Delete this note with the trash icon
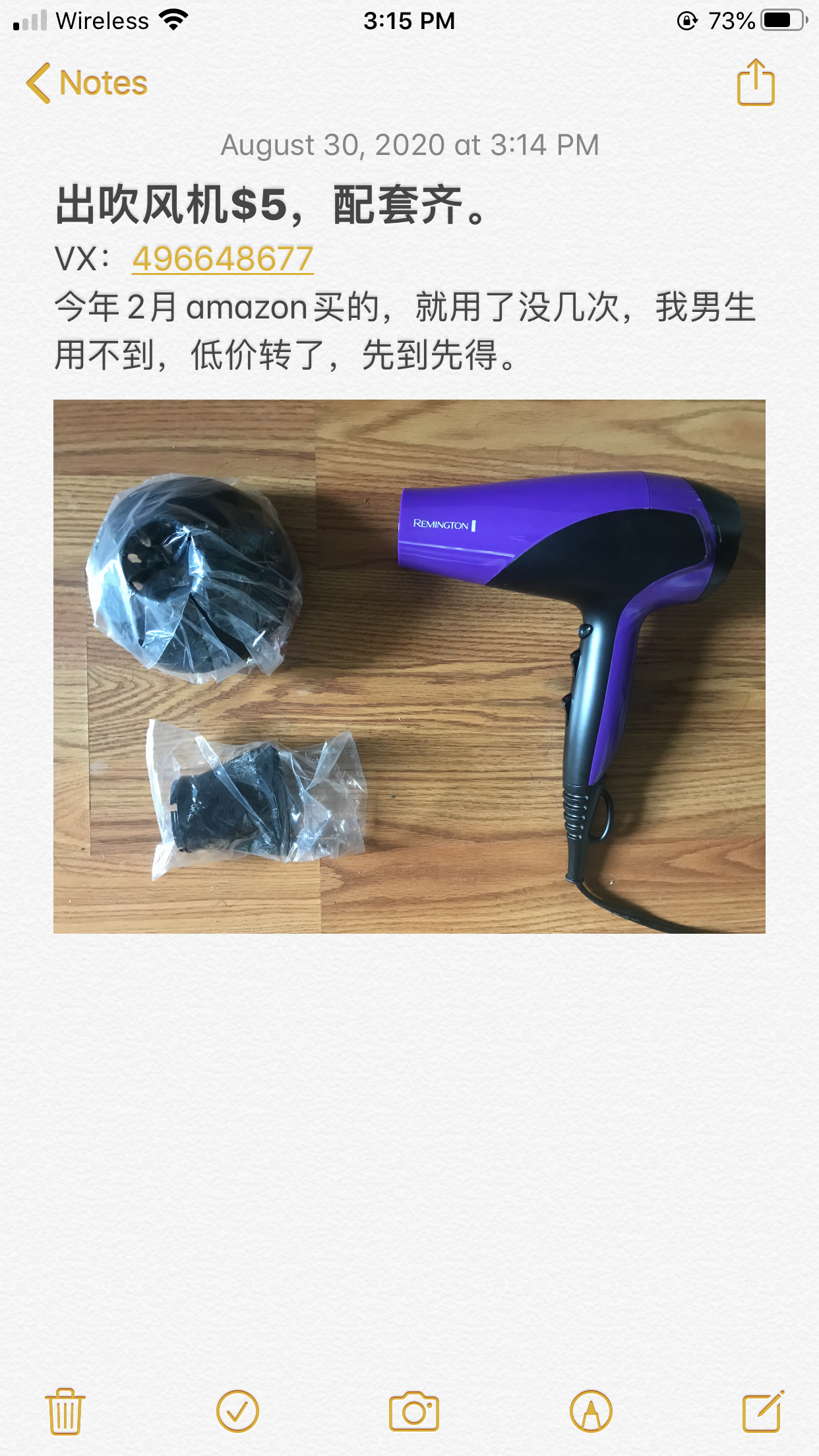819x1456 pixels. pyautogui.click(x=65, y=1411)
